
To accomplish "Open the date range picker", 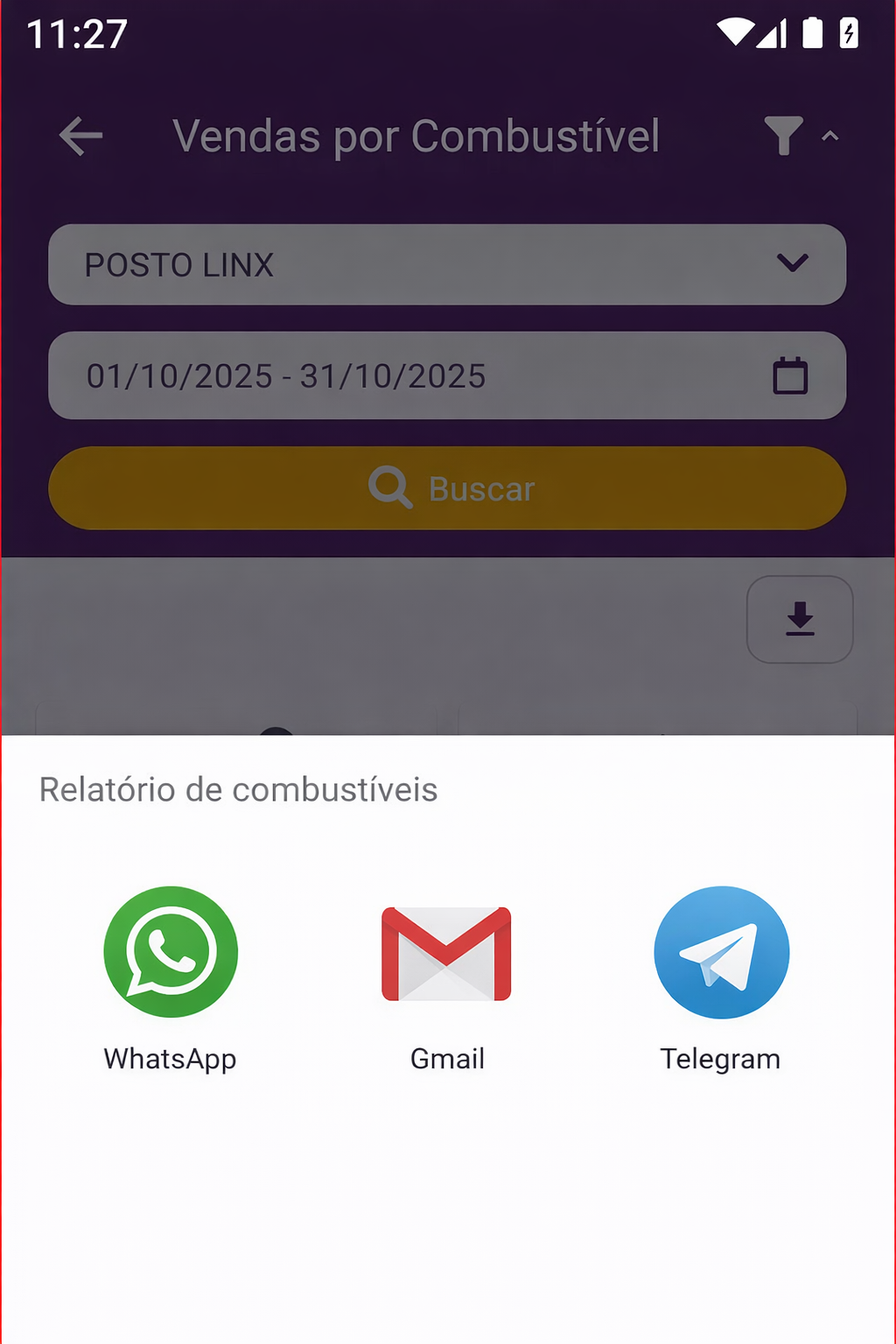I will pos(446,376).
